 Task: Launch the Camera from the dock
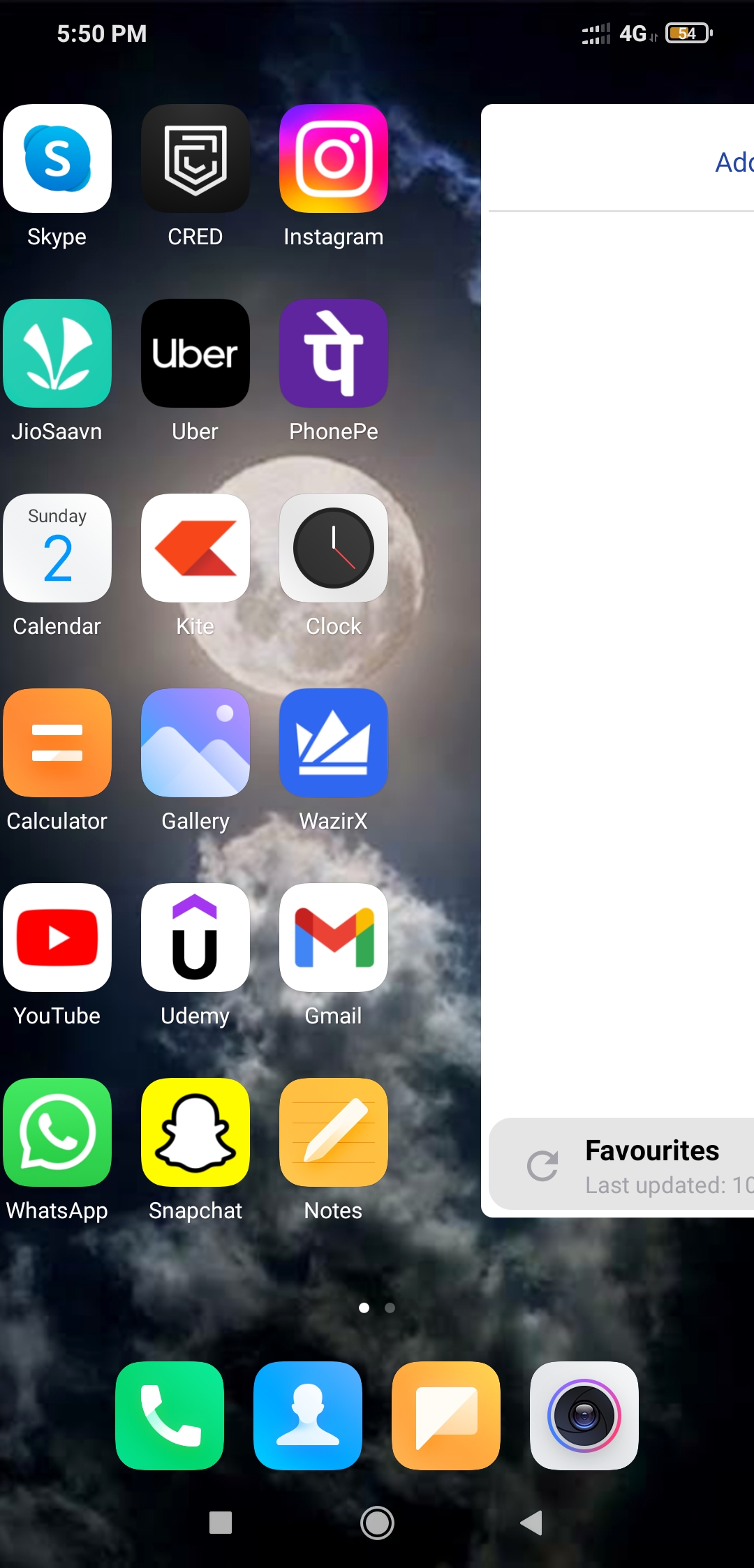[584, 1416]
